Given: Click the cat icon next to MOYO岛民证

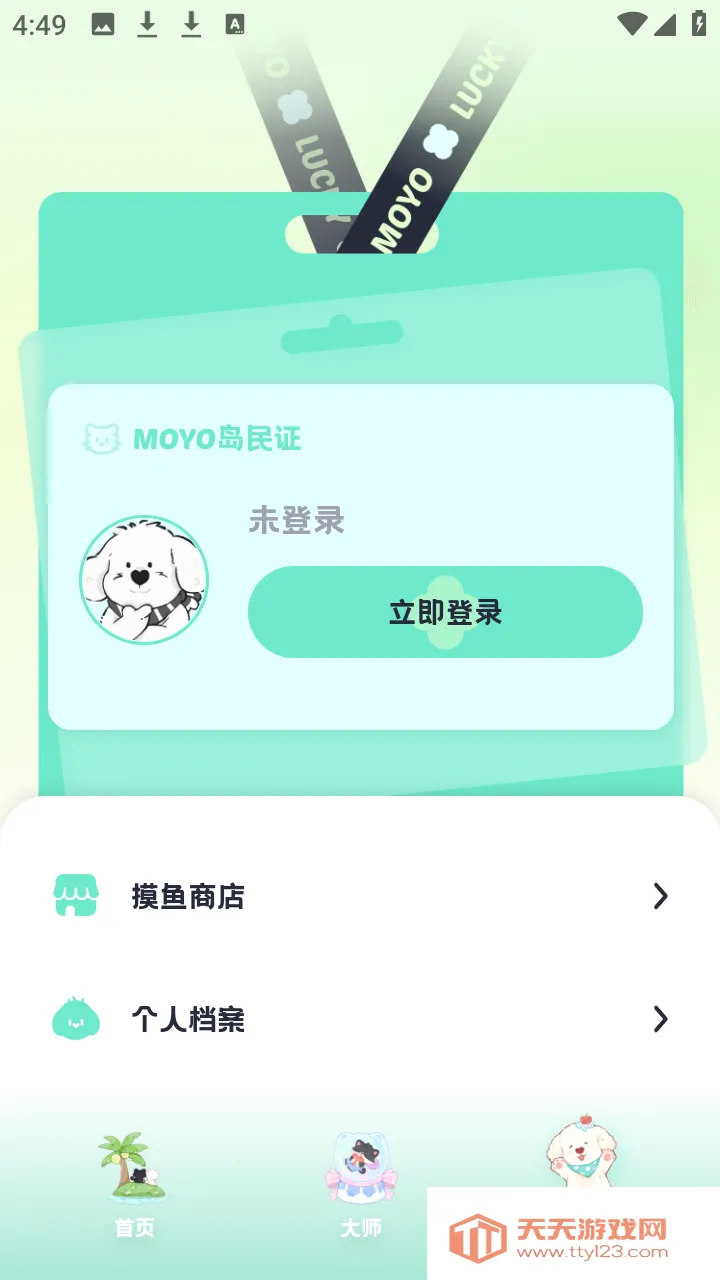Looking at the screenshot, I should [101, 438].
